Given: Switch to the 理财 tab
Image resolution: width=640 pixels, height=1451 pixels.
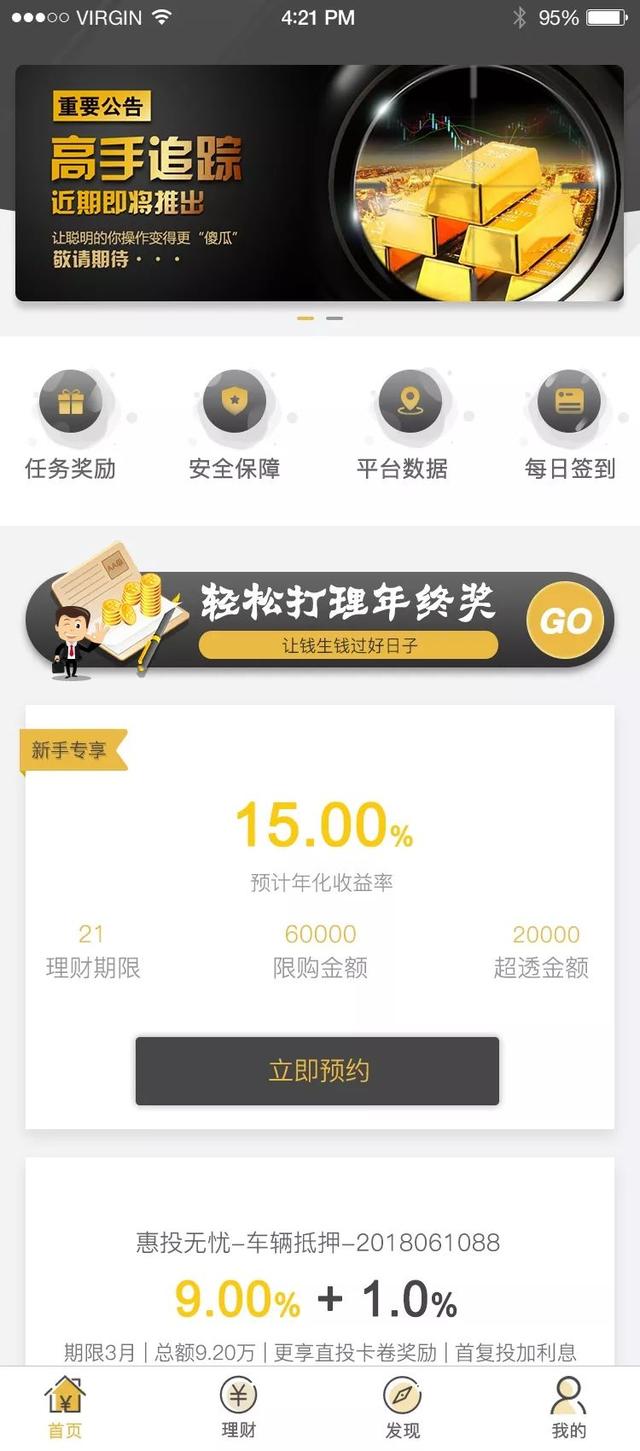Looking at the screenshot, I should (x=238, y=1408).
